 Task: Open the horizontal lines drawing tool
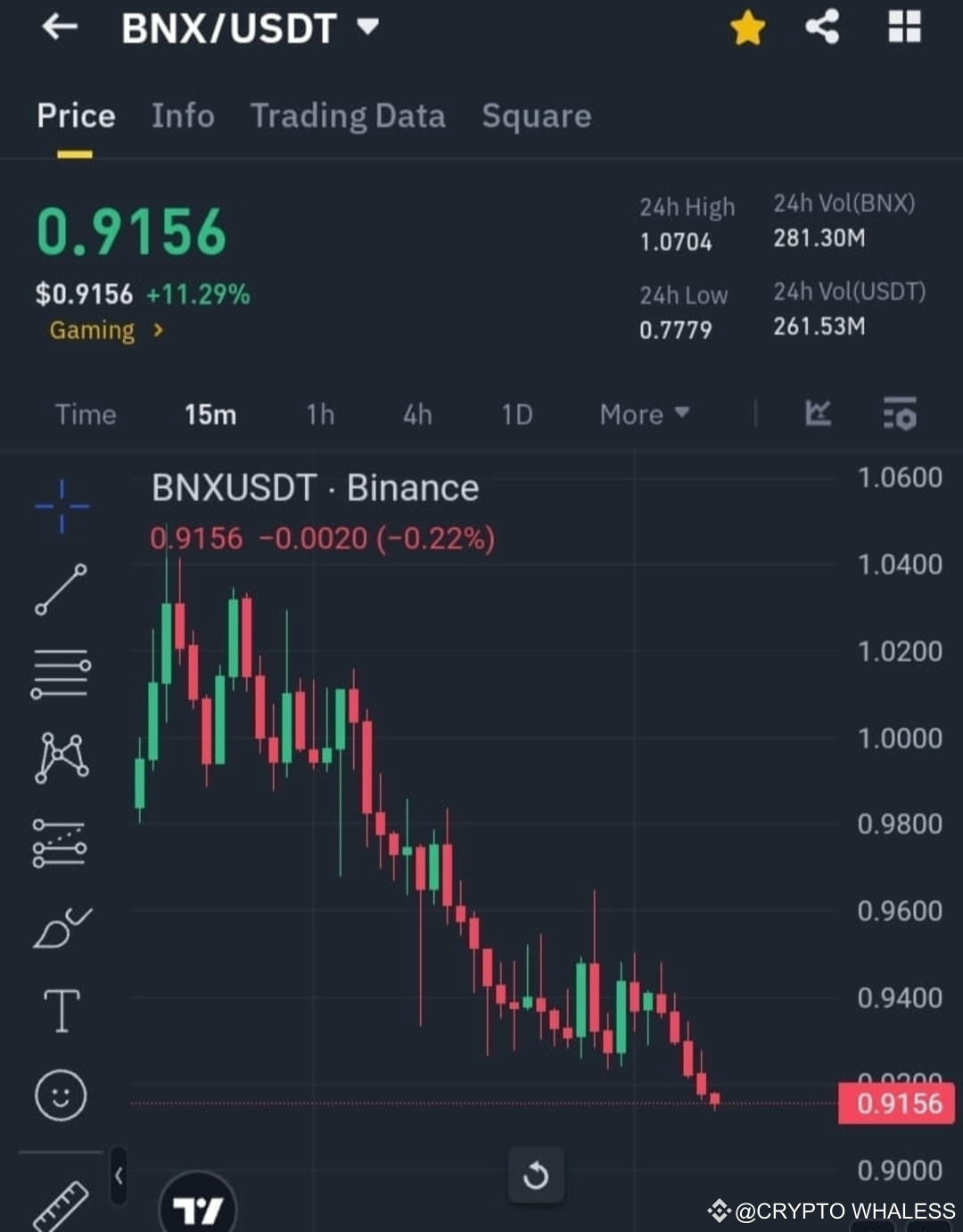click(x=61, y=675)
